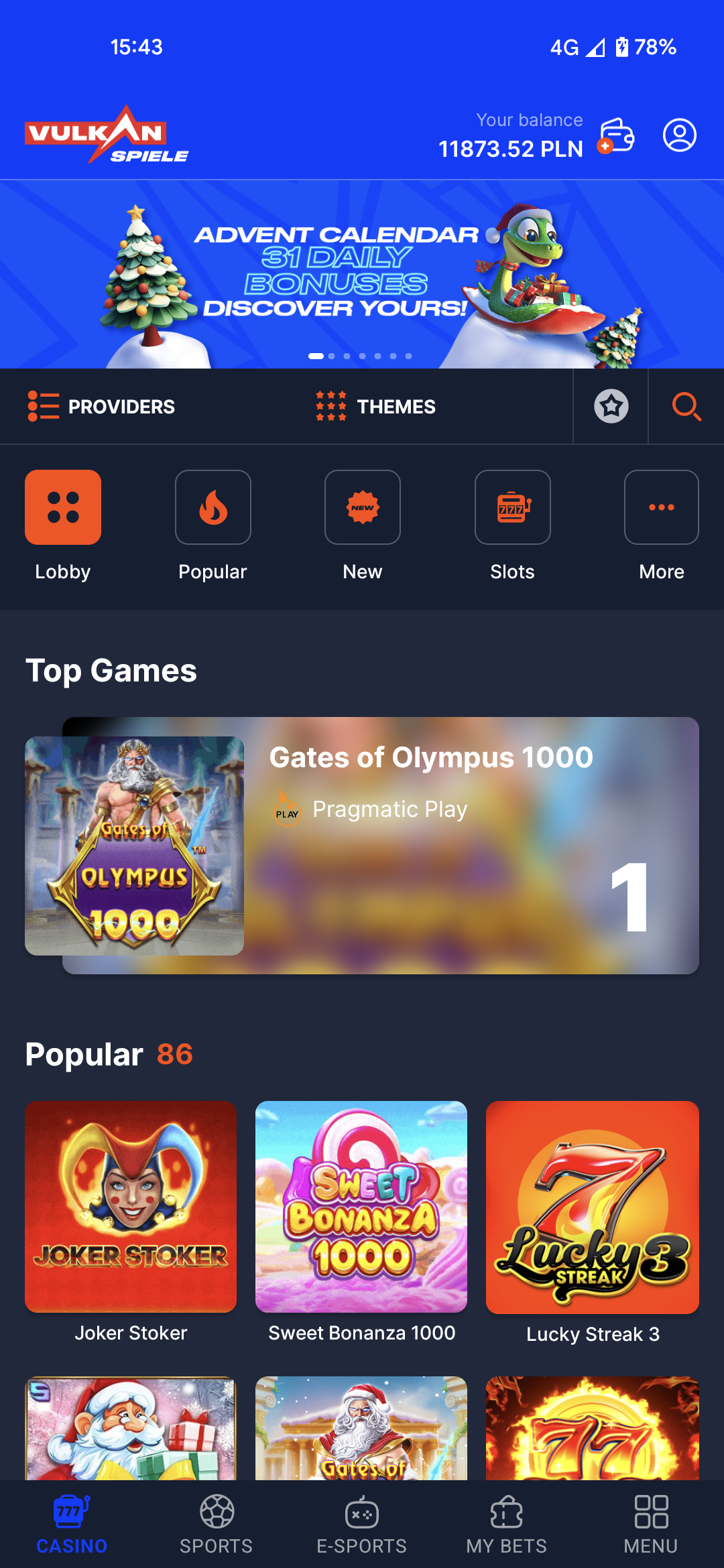
Task: Launch the Joker Stoker game
Action: [x=131, y=1207]
